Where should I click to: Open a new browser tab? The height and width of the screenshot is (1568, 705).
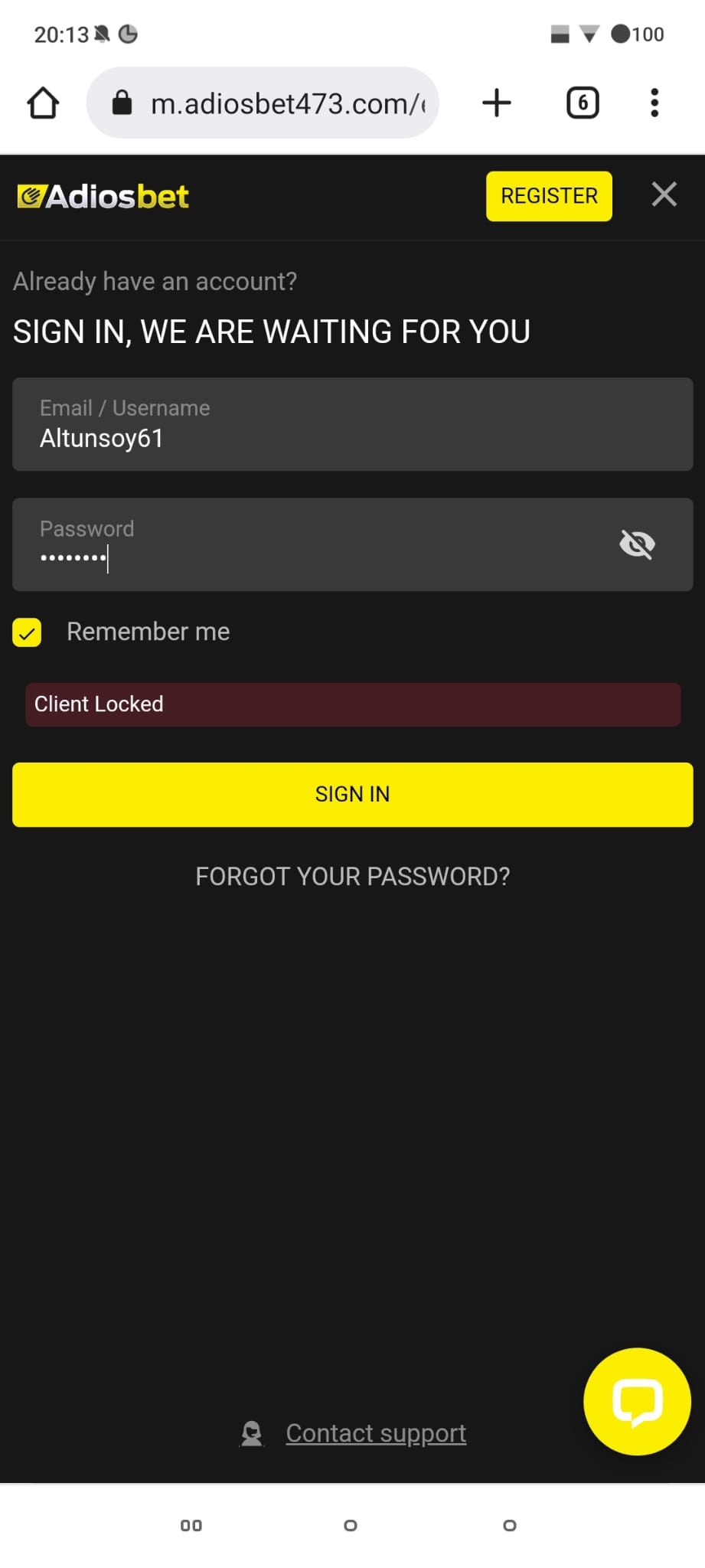(497, 103)
